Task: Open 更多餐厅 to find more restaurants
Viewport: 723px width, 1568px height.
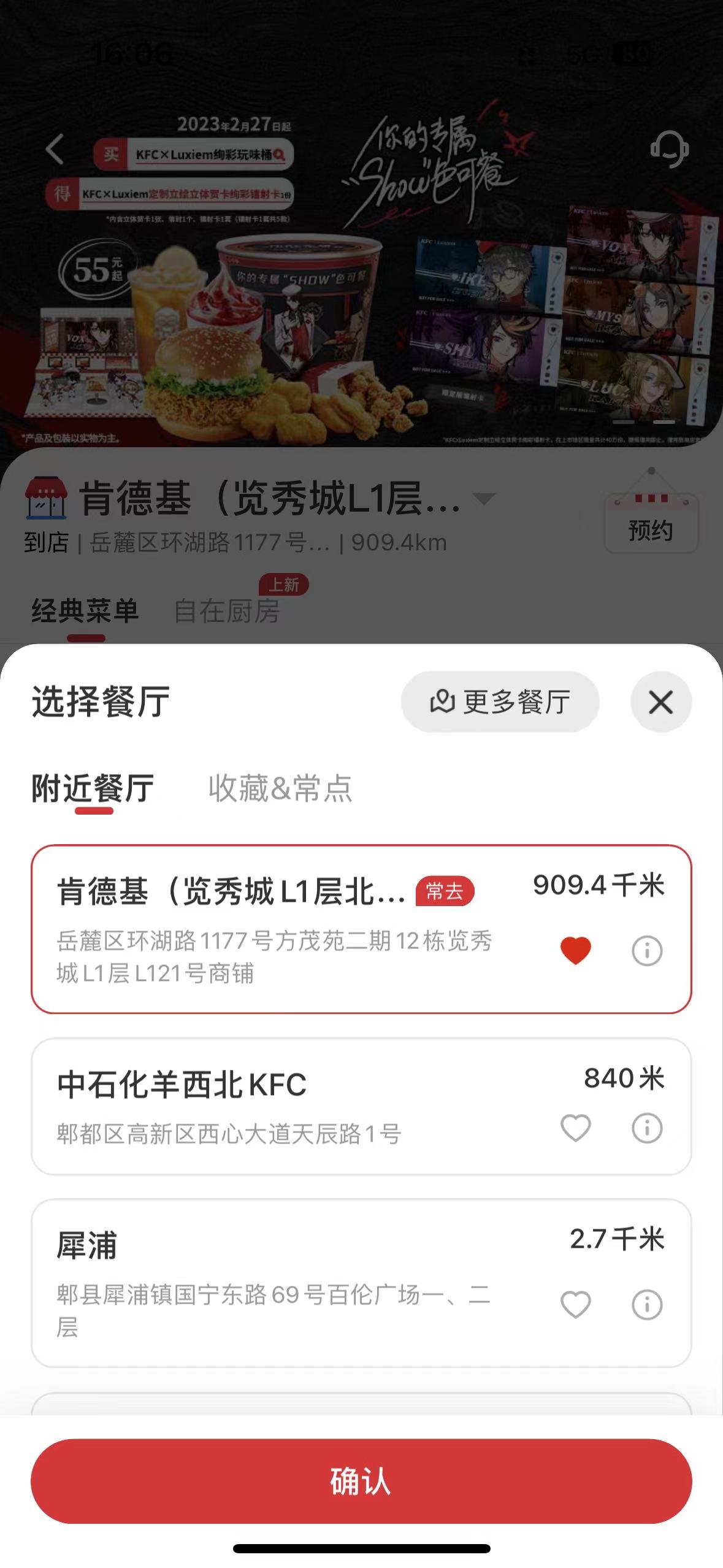Action: pyautogui.click(x=500, y=702)
